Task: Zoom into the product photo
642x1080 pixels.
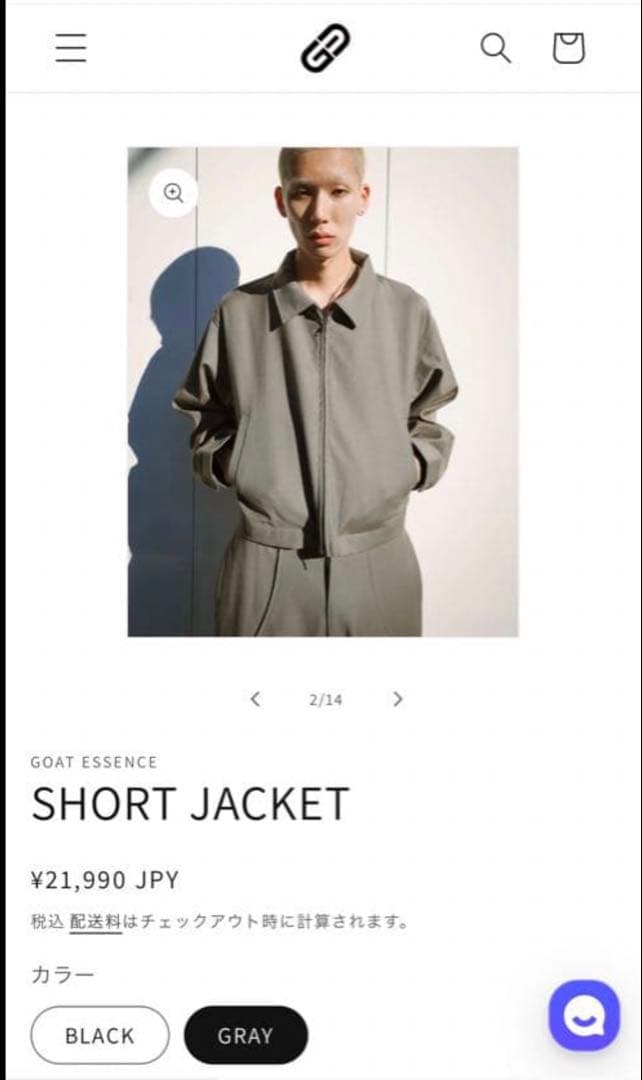Action: pos(174,194)
